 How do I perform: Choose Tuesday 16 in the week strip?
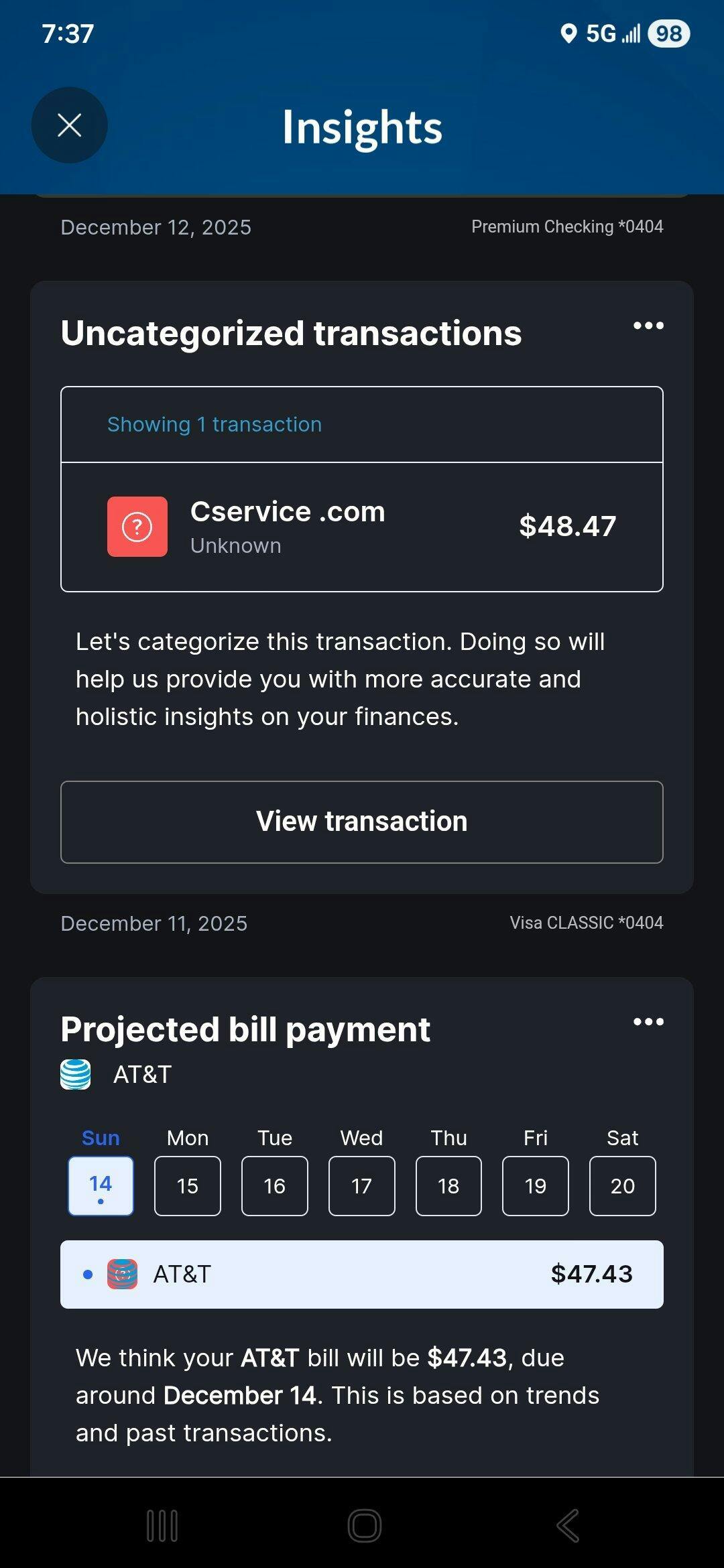[275, 1185]
